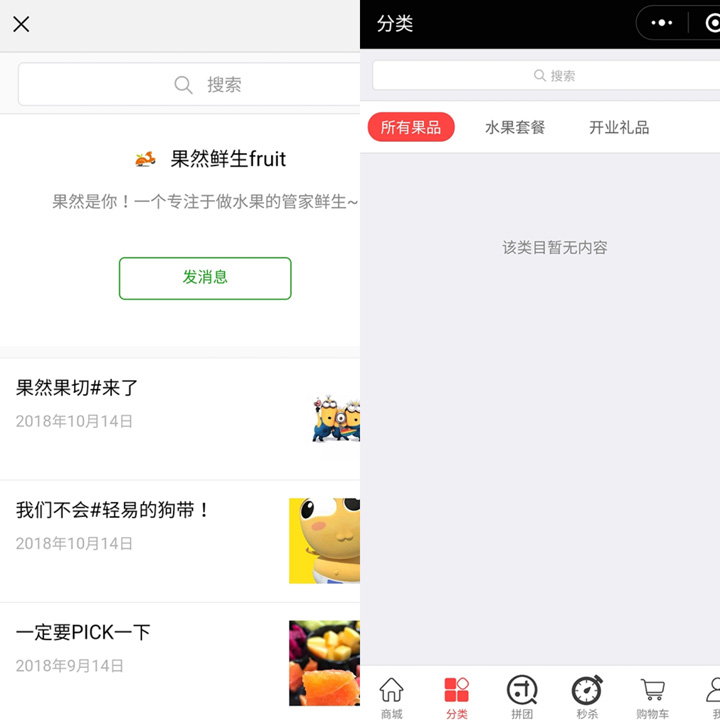
Task: Open the 购物车 shopping cart tab
Action: pyautogui.click(x=652, y=697)
